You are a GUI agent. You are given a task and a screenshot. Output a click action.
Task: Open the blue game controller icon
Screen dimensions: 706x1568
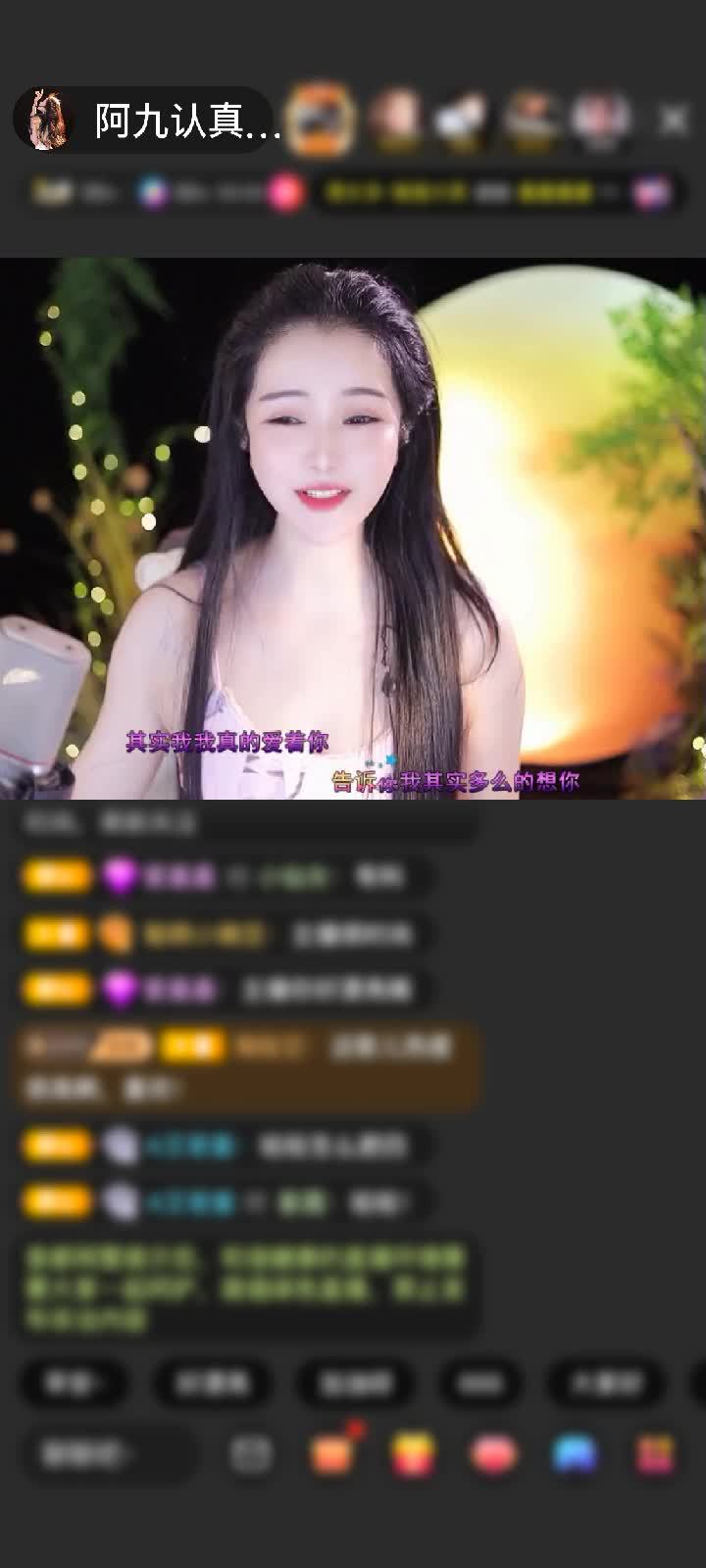click(x=575, y=1454)
